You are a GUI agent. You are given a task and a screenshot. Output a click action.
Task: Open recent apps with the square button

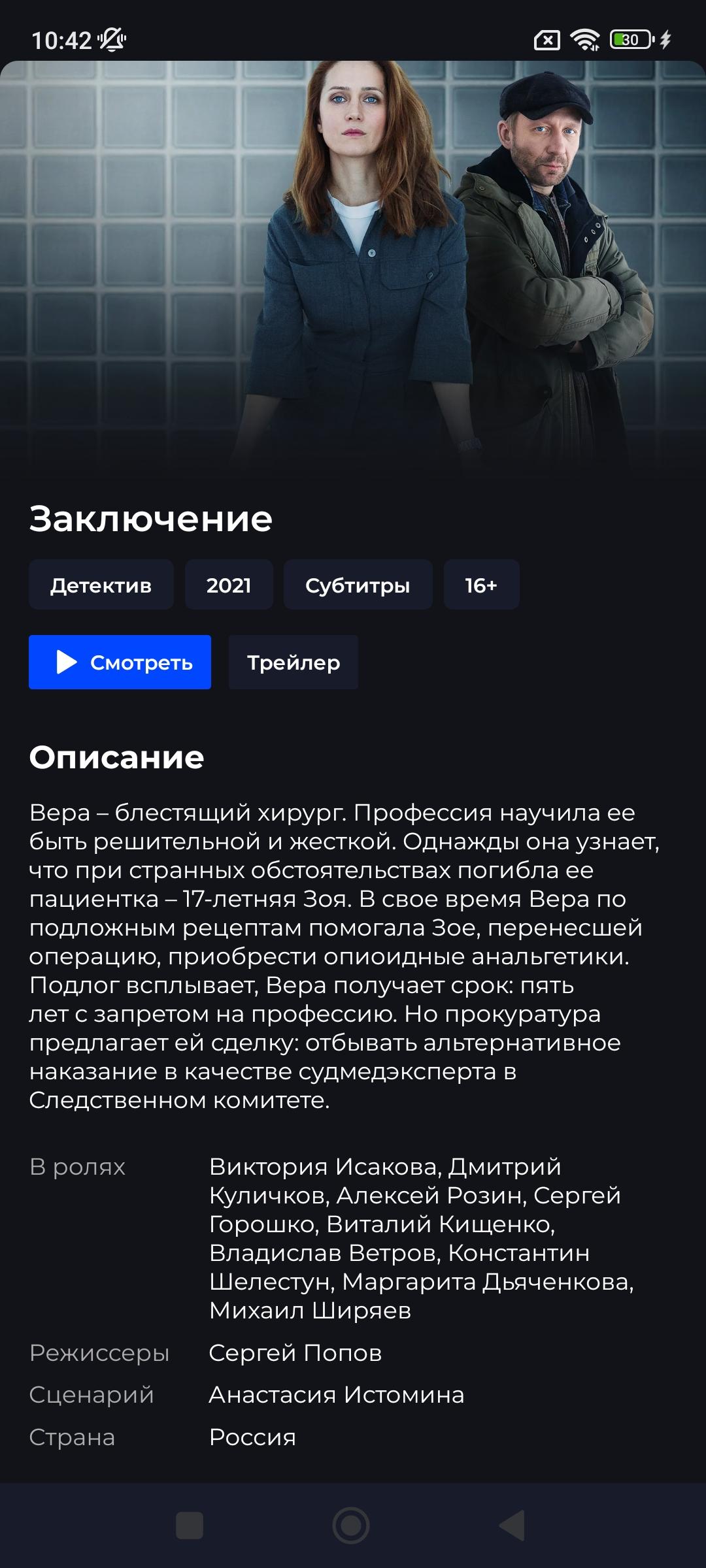[x=190, y=1526]
